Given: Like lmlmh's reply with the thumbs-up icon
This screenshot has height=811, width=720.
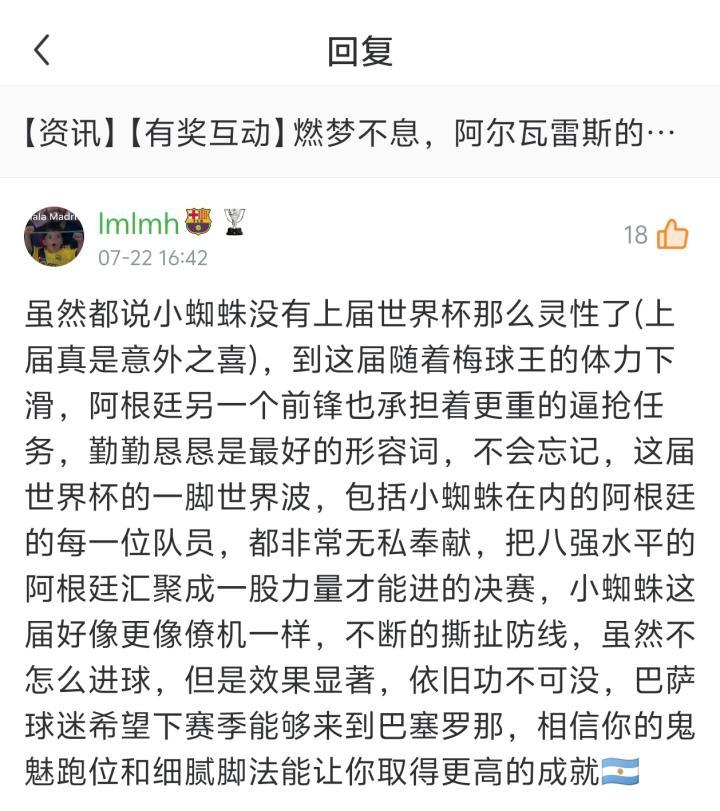Looking at the screenshot, I should [x=672, y=234].
